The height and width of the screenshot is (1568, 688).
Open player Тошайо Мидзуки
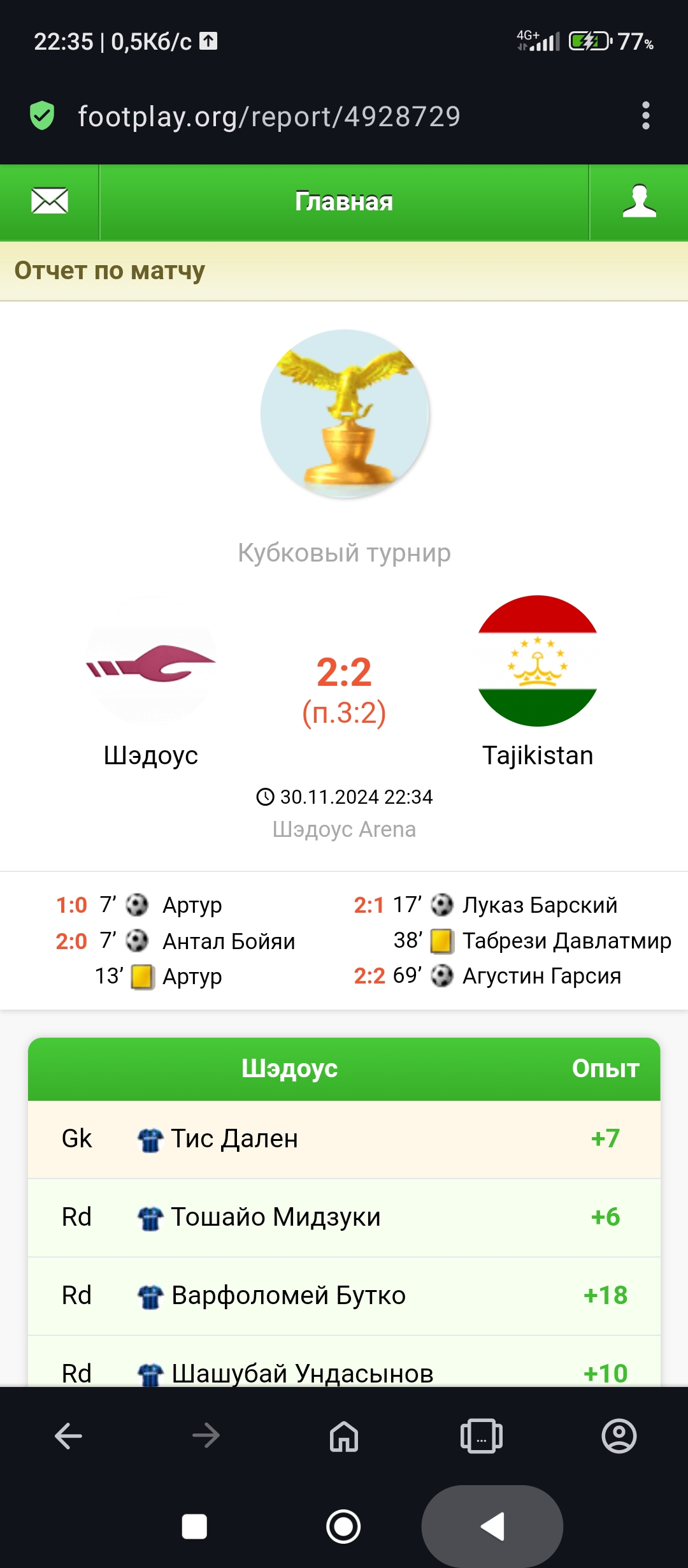(276, 1217)
